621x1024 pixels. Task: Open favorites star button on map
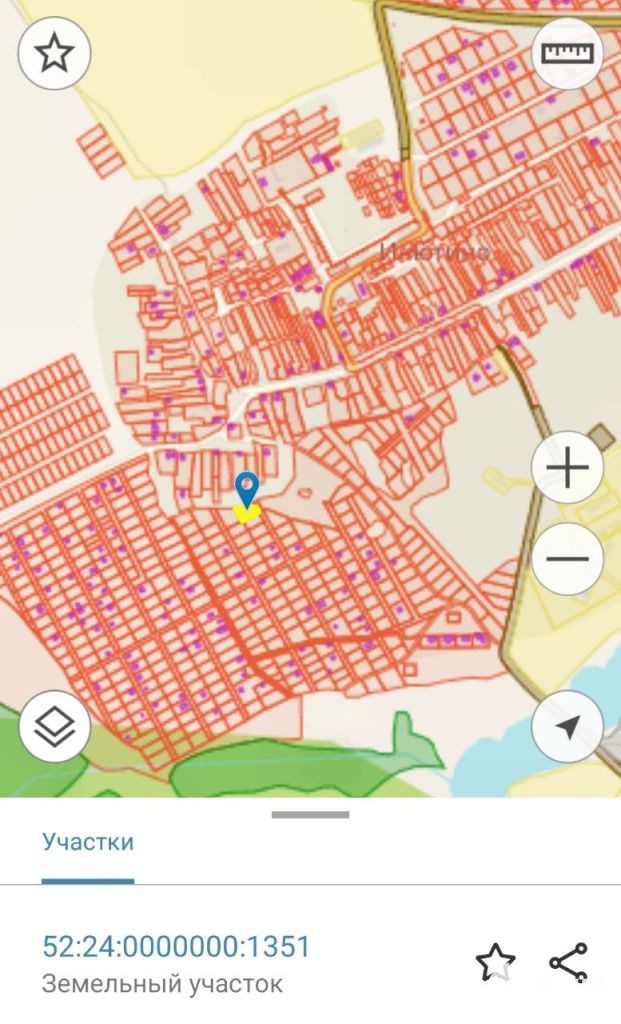coord(54,54)
